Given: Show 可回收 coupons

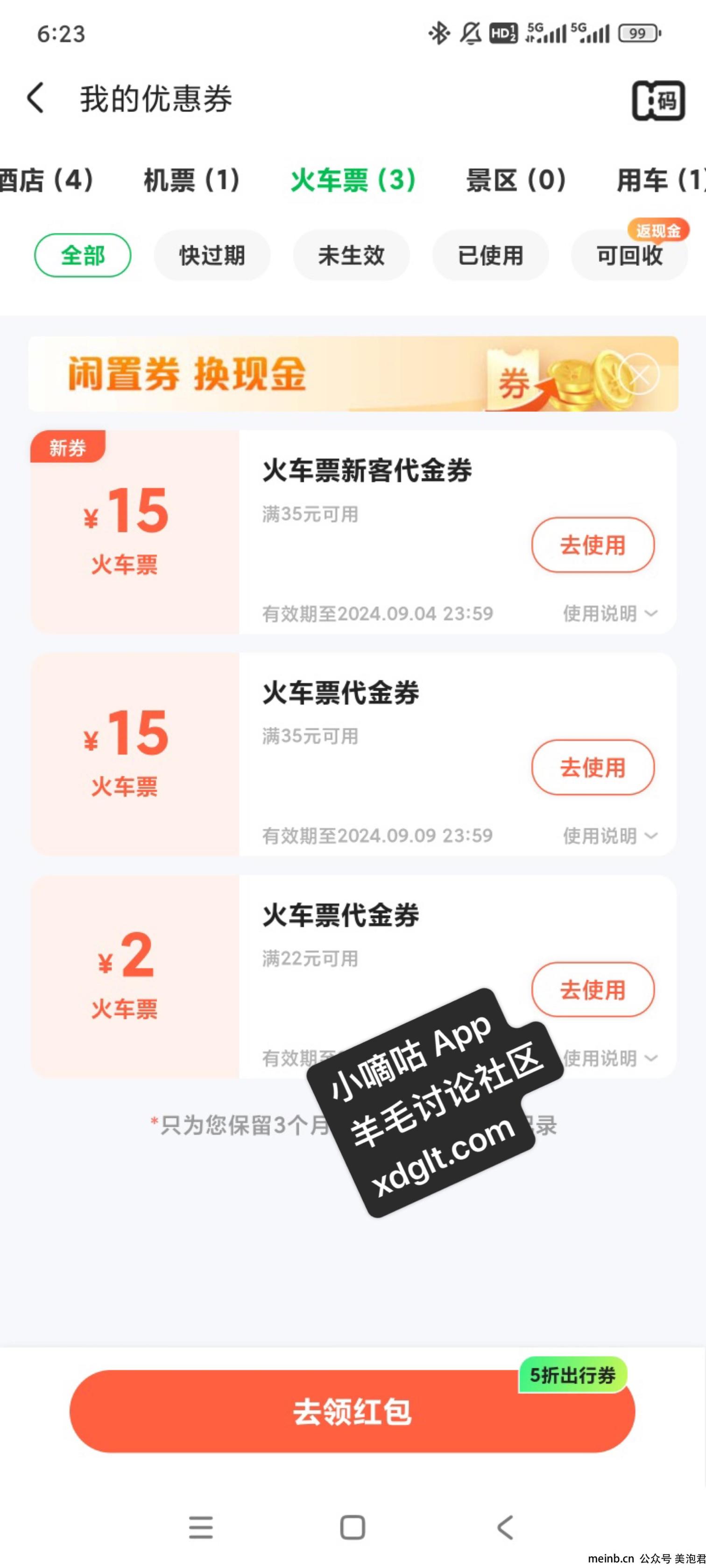Looking at the screenshot, I should [x=628, y=255].
